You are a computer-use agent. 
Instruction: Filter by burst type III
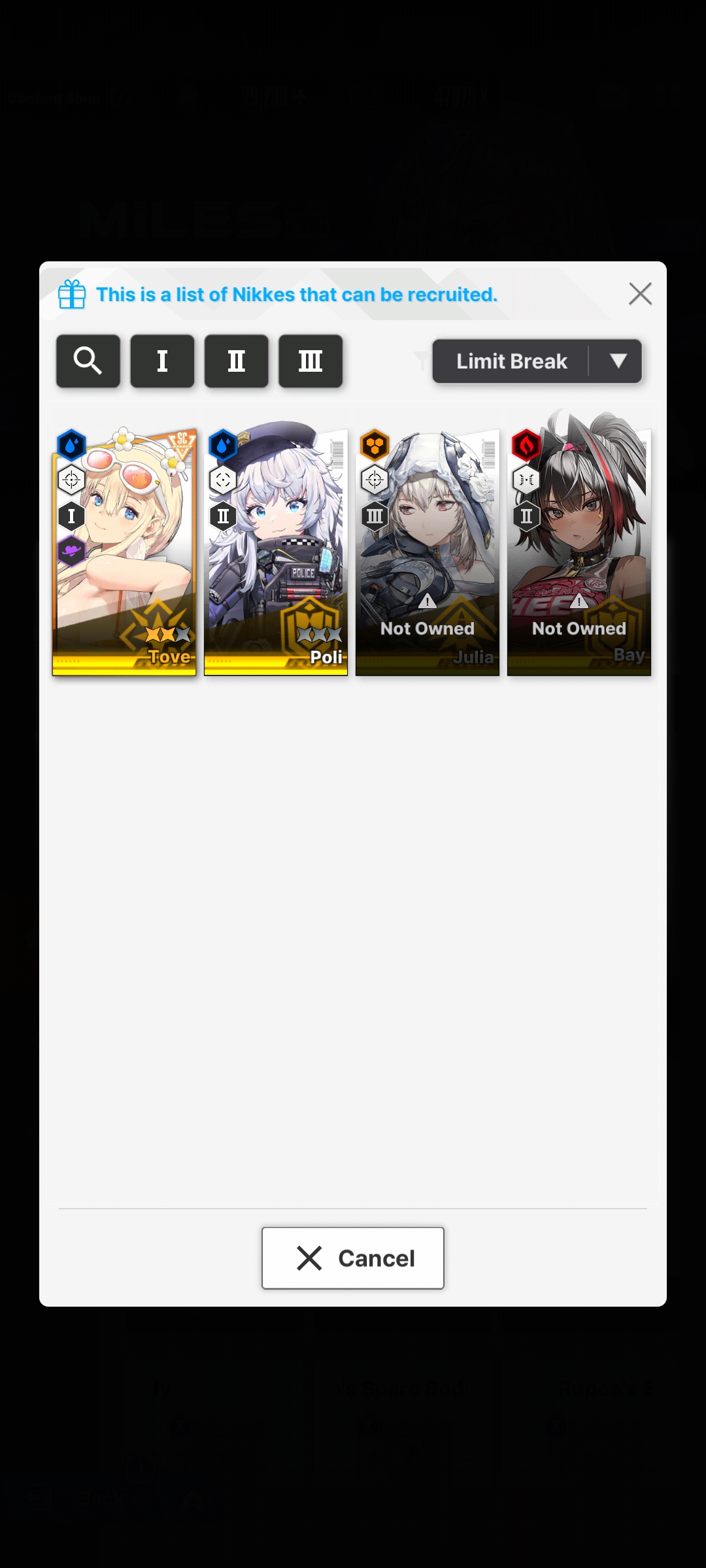311,361
